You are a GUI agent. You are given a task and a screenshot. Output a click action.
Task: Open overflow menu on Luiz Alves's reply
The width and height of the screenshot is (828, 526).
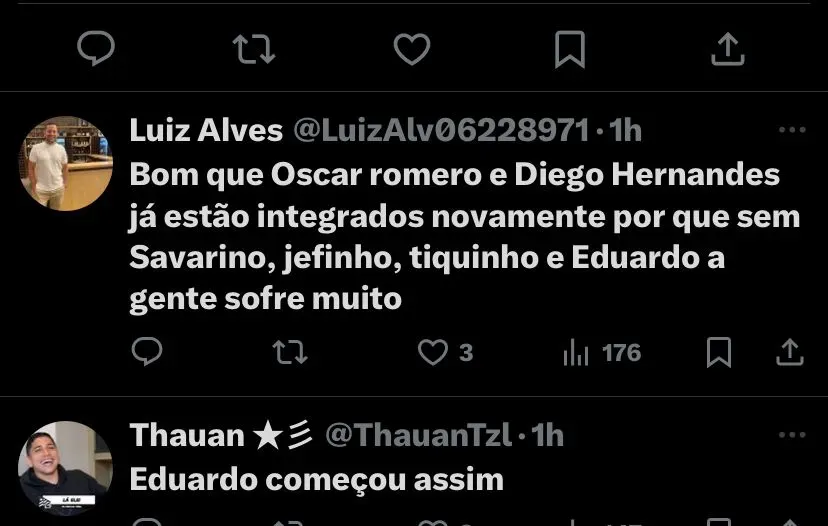791,130
